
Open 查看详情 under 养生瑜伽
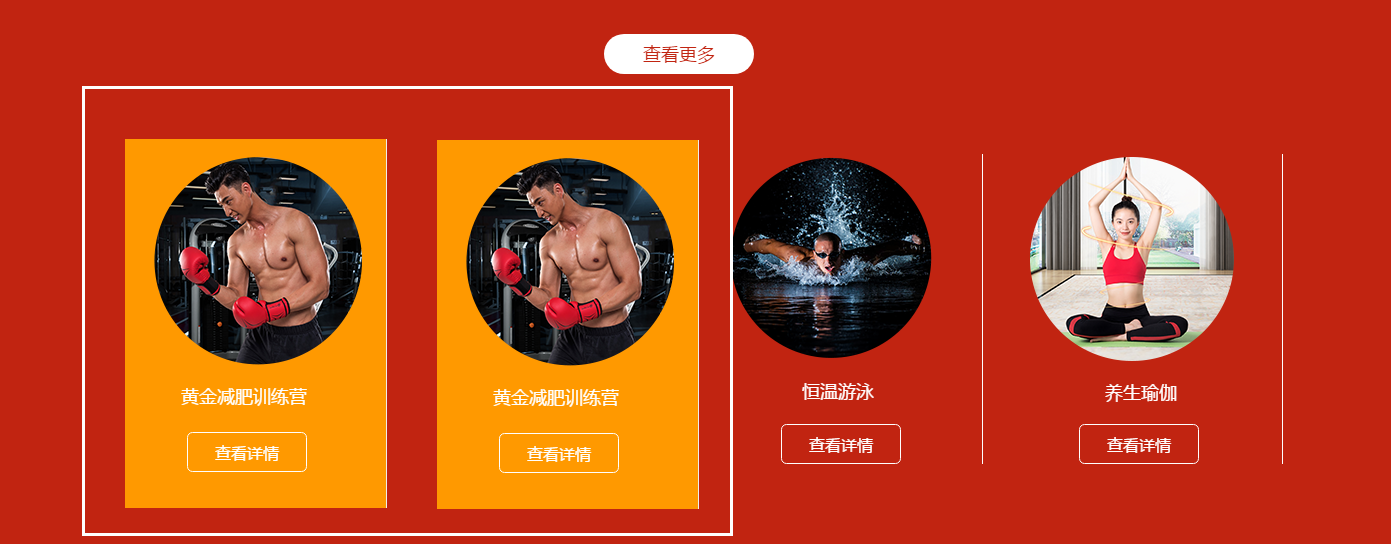1138,444
